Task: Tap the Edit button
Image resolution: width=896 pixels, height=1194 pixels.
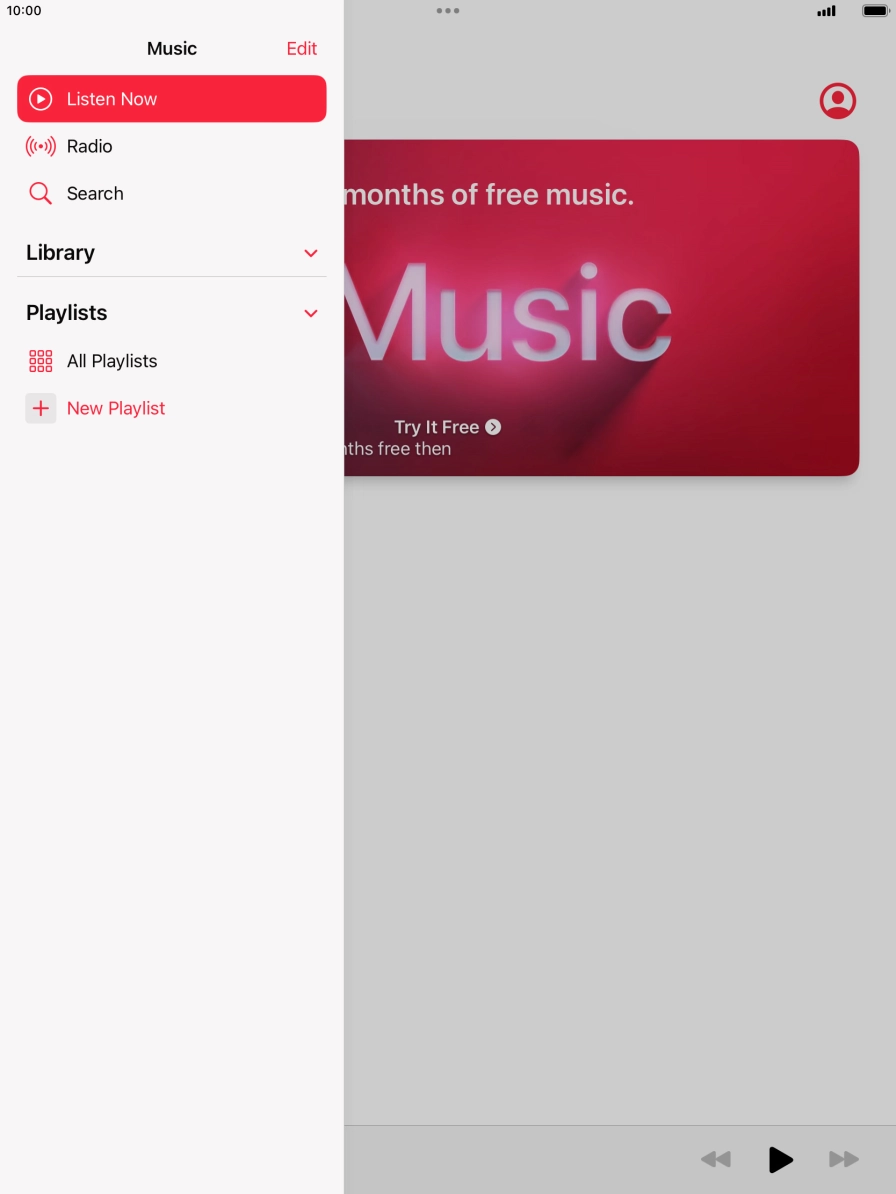Action: 302,48
